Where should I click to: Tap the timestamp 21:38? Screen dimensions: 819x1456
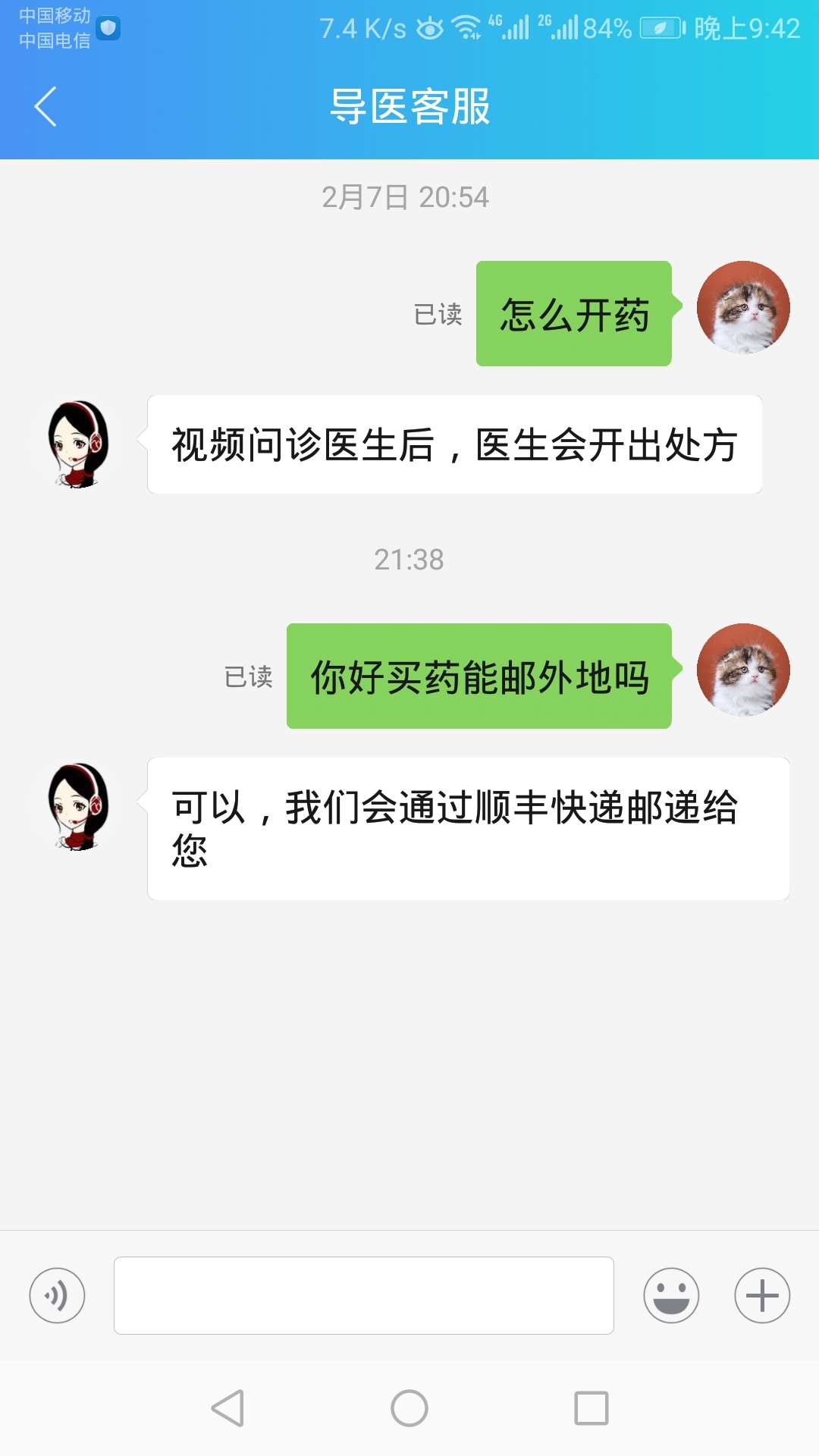click(409, 560)
